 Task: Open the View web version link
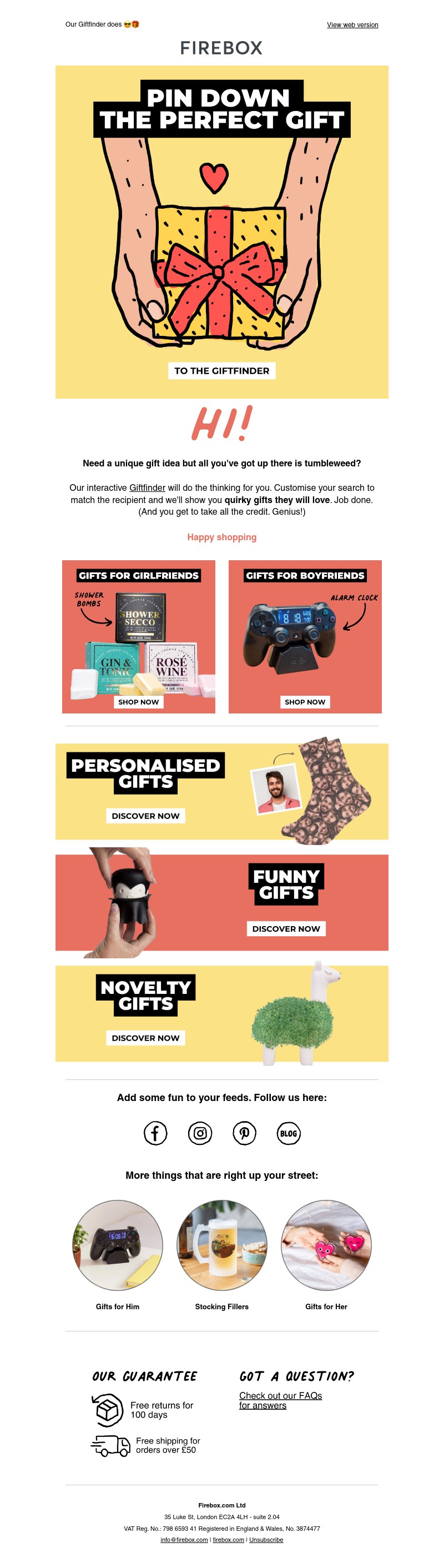point(352,25)
